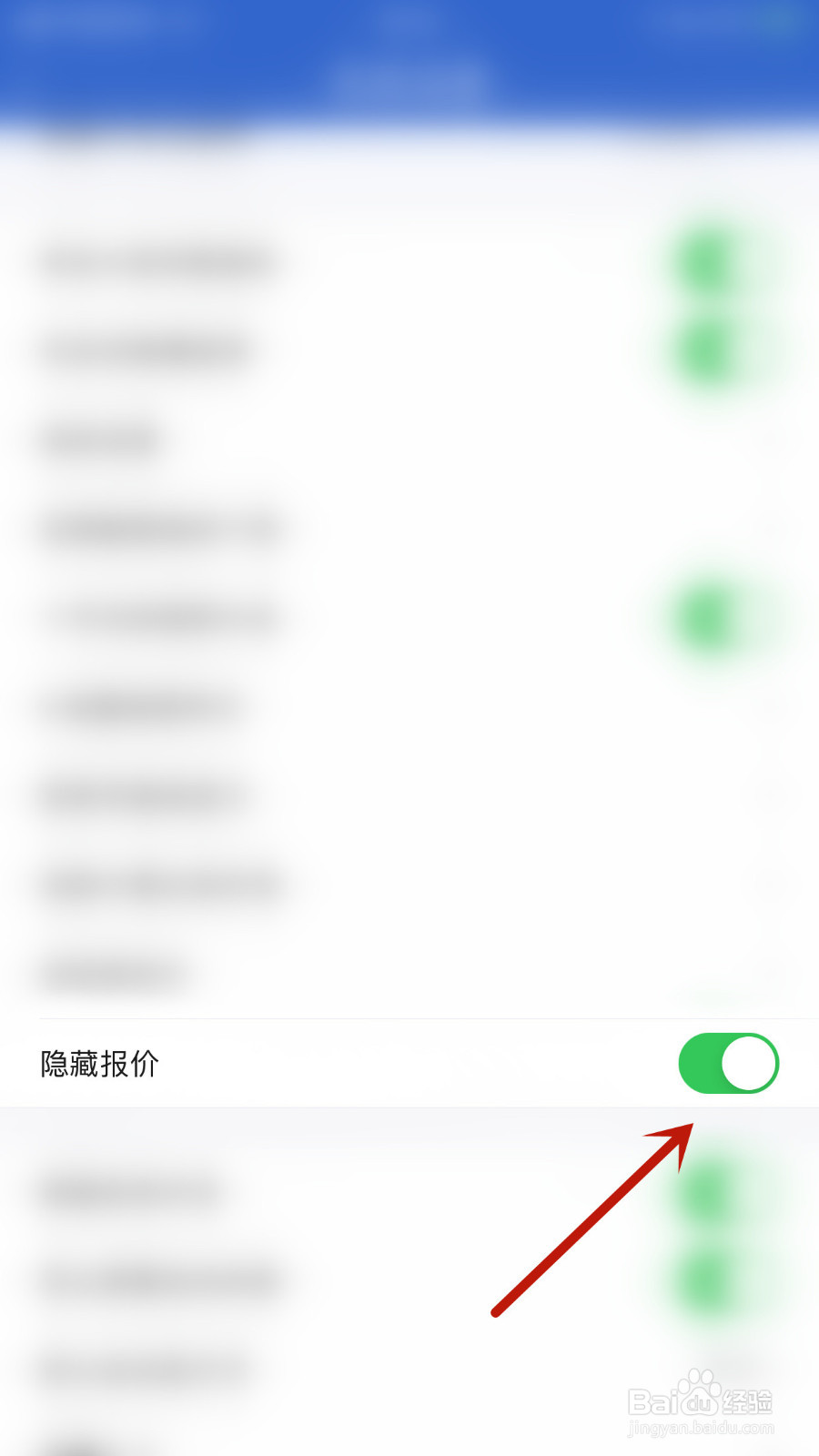
Task: Tap the third list item label
Action: coord(100,437)
